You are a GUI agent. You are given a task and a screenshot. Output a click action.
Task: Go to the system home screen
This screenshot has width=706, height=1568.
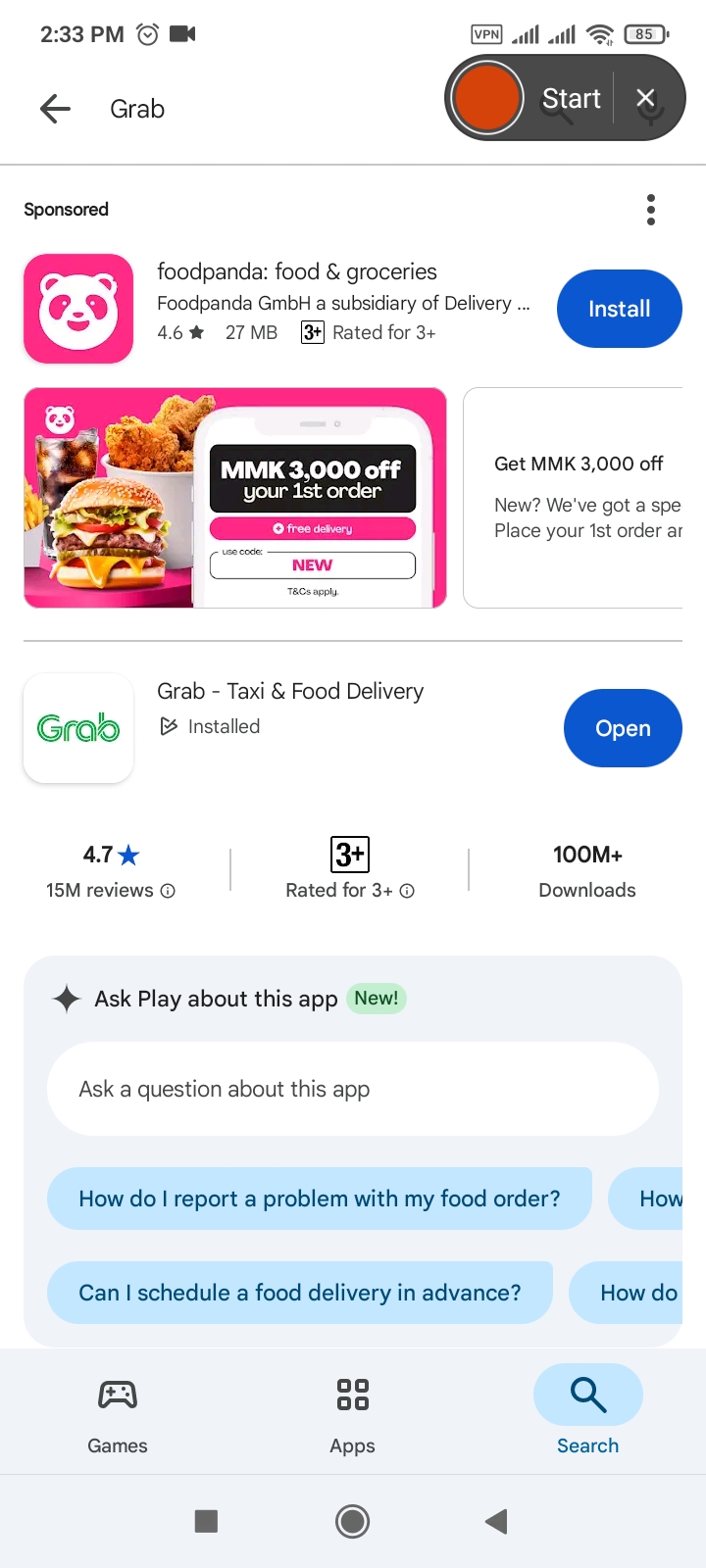tap(352, 1521)
